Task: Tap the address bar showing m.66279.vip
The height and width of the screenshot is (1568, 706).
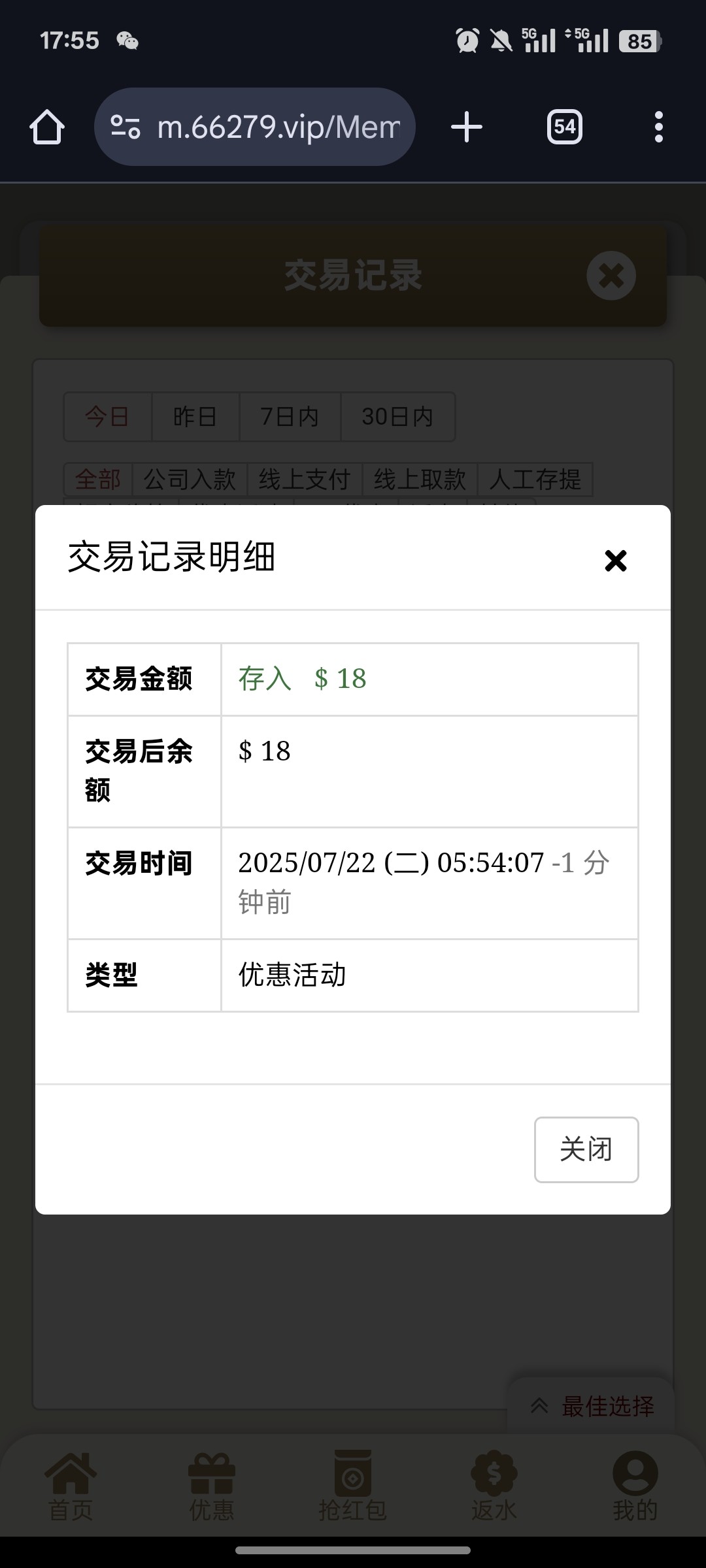Action: click(275, 126)
